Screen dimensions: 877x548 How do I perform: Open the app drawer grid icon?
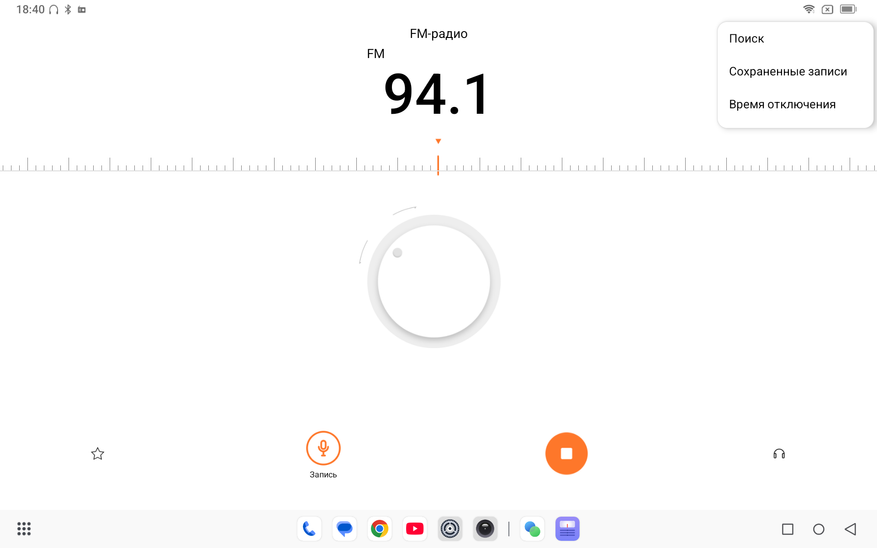[x=24, y=529]
